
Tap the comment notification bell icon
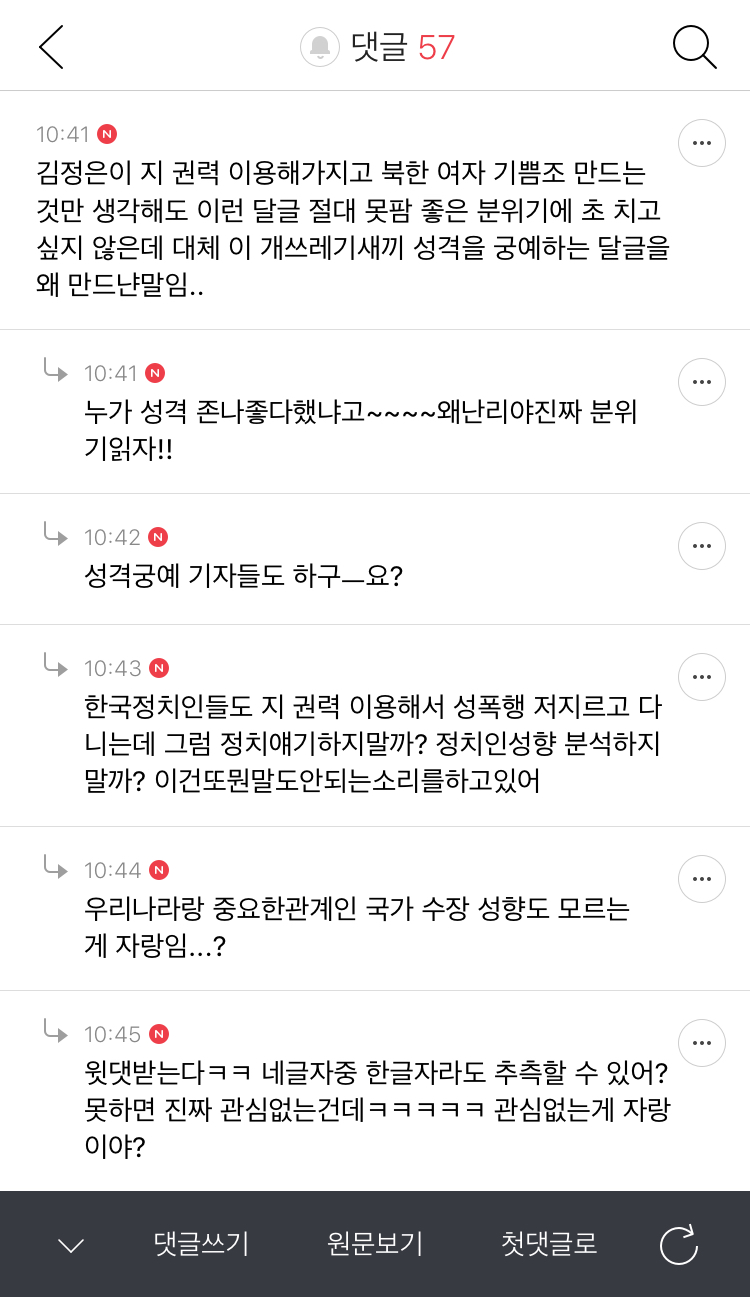320,47
